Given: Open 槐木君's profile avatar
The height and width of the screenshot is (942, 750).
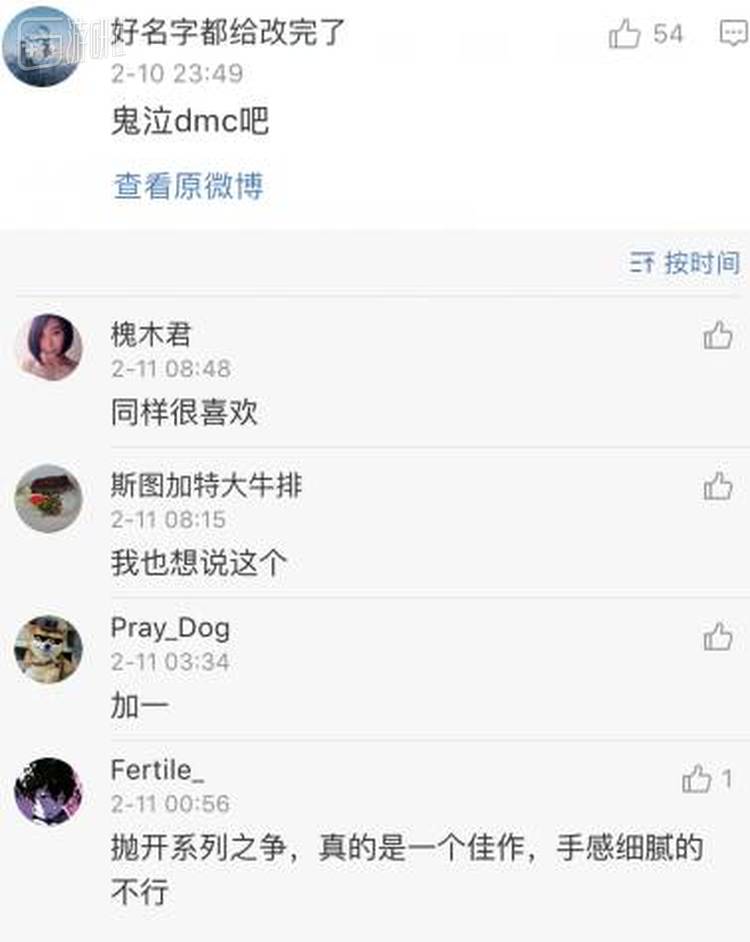Looking at the screenshot, I should coord(48,346).
